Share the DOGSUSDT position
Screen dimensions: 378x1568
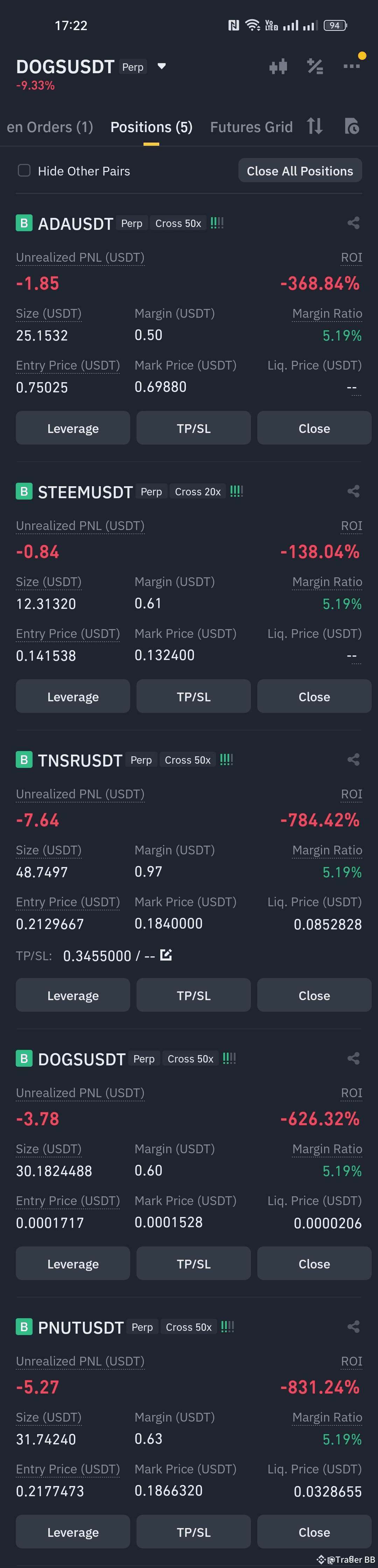point(353,1059)
